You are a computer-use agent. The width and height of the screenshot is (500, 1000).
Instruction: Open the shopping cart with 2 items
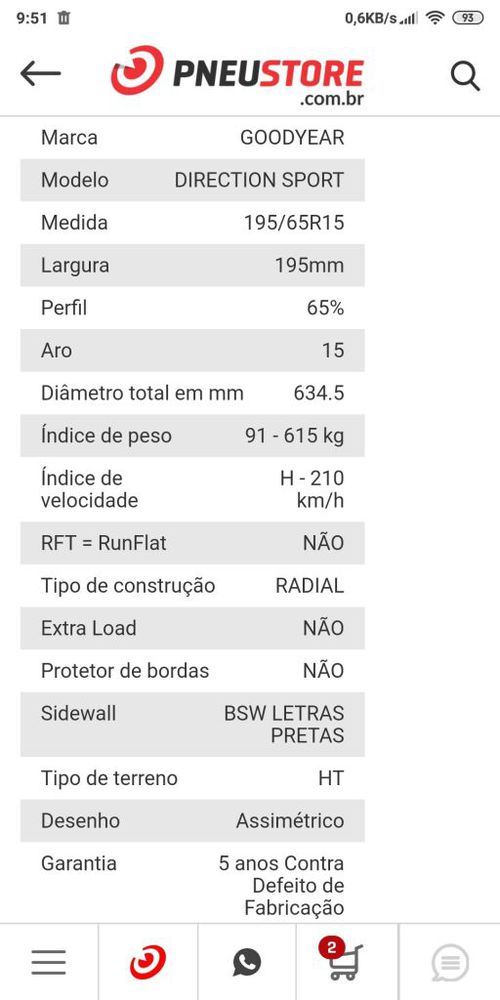click(x=341, y=959)
